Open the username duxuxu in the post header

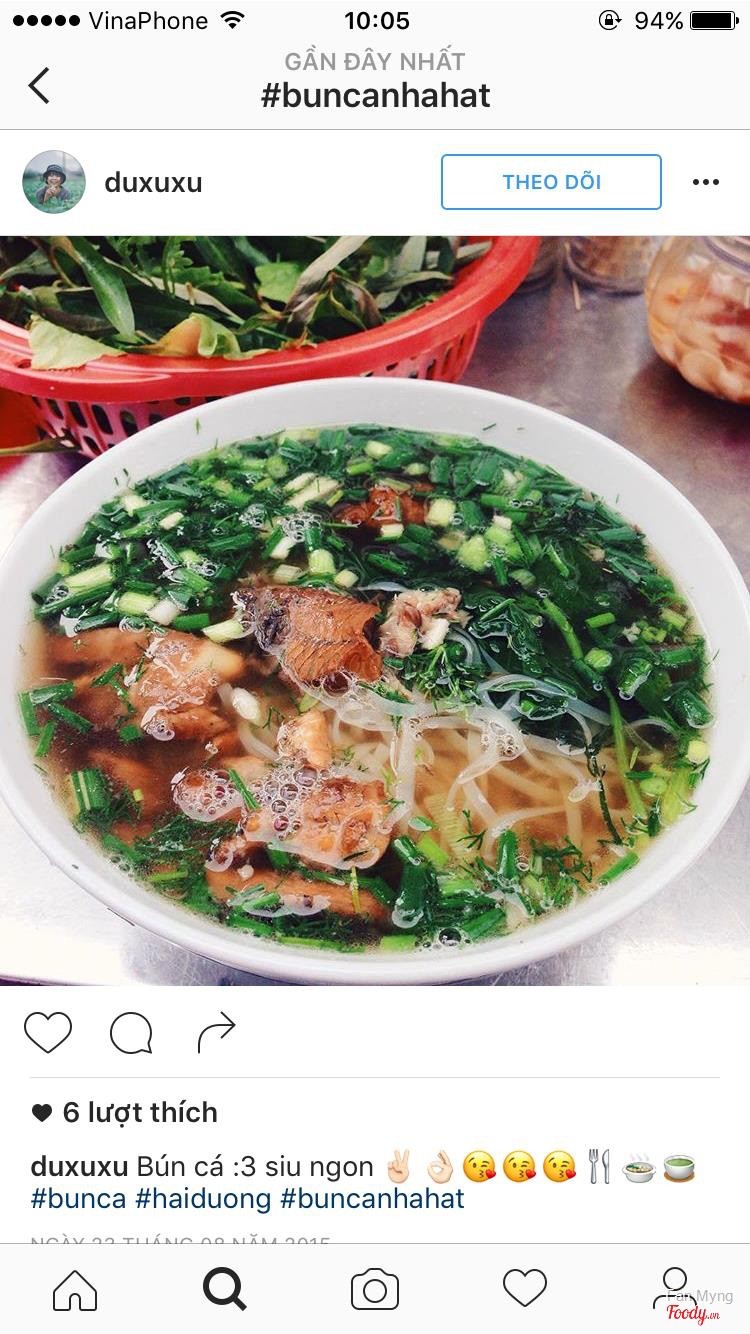153,182
